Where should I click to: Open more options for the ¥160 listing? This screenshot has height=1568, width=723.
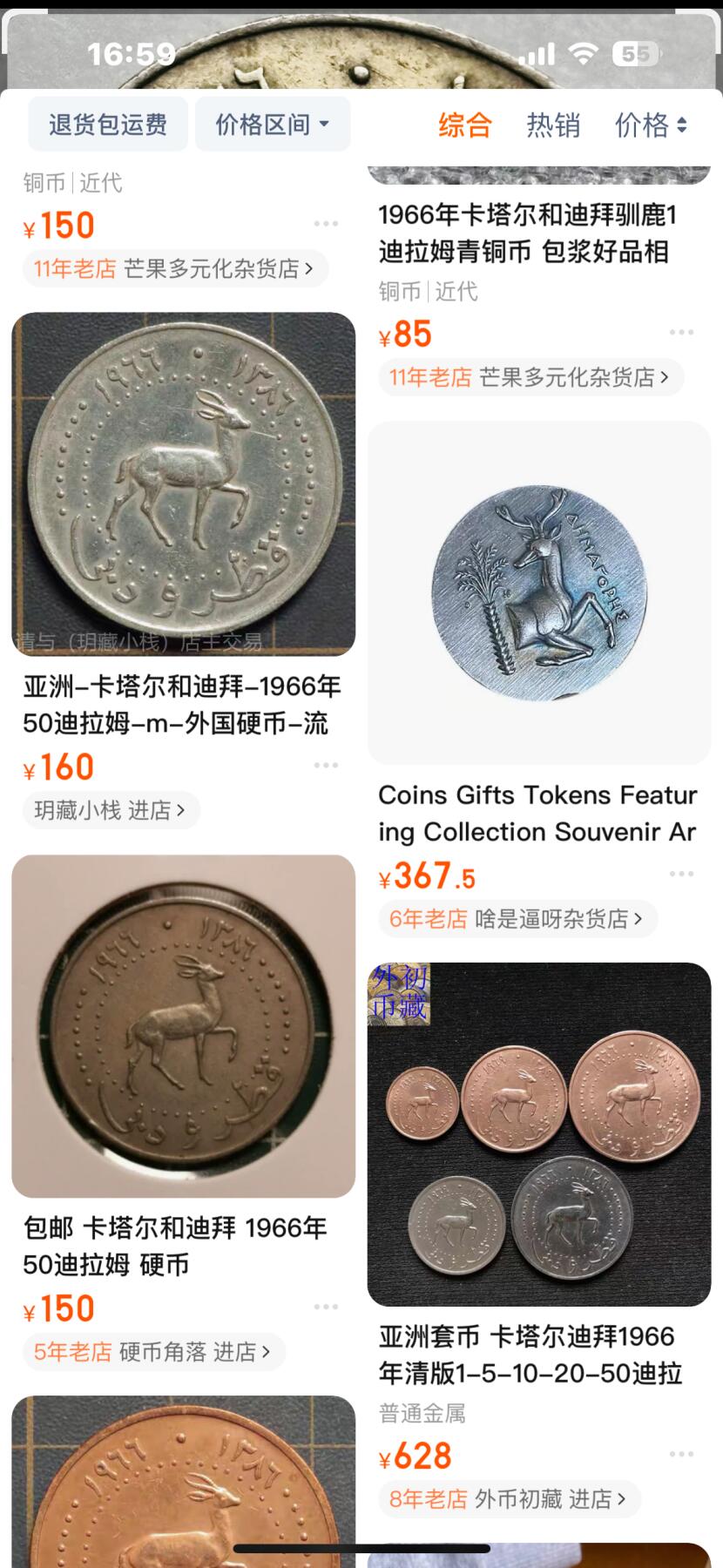click(326, 766)
